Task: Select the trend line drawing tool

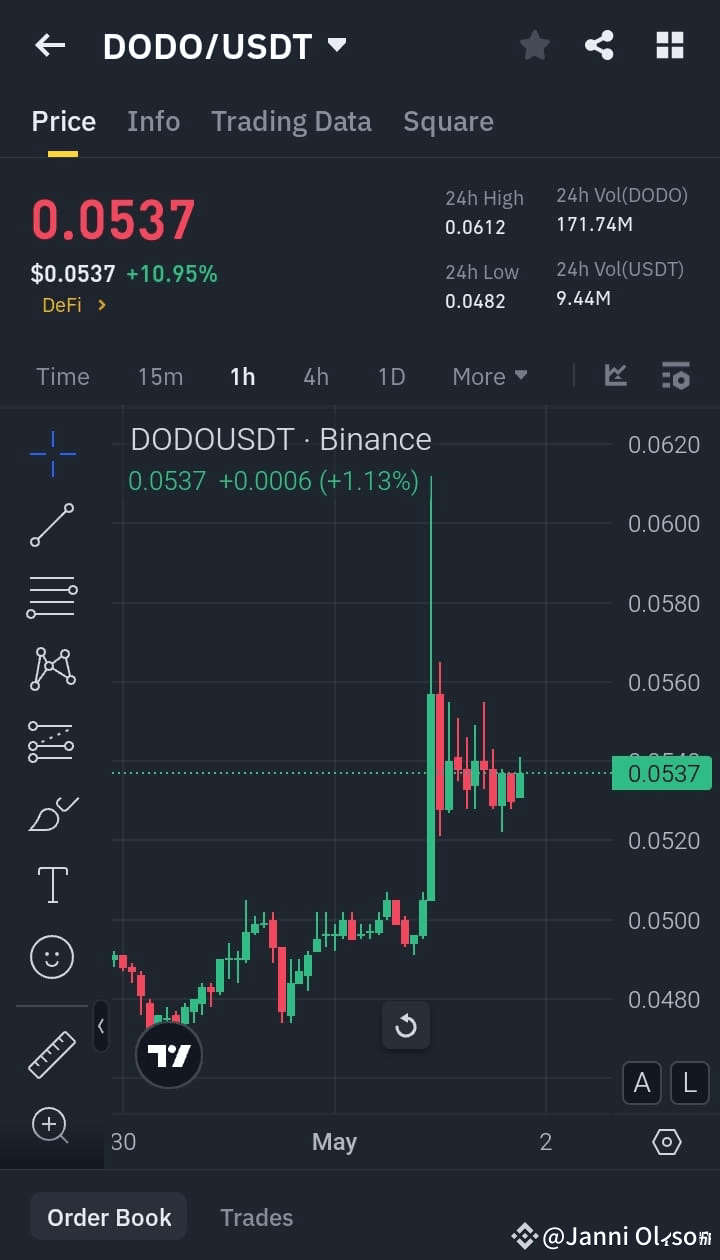Action: (x=51, y=525)
